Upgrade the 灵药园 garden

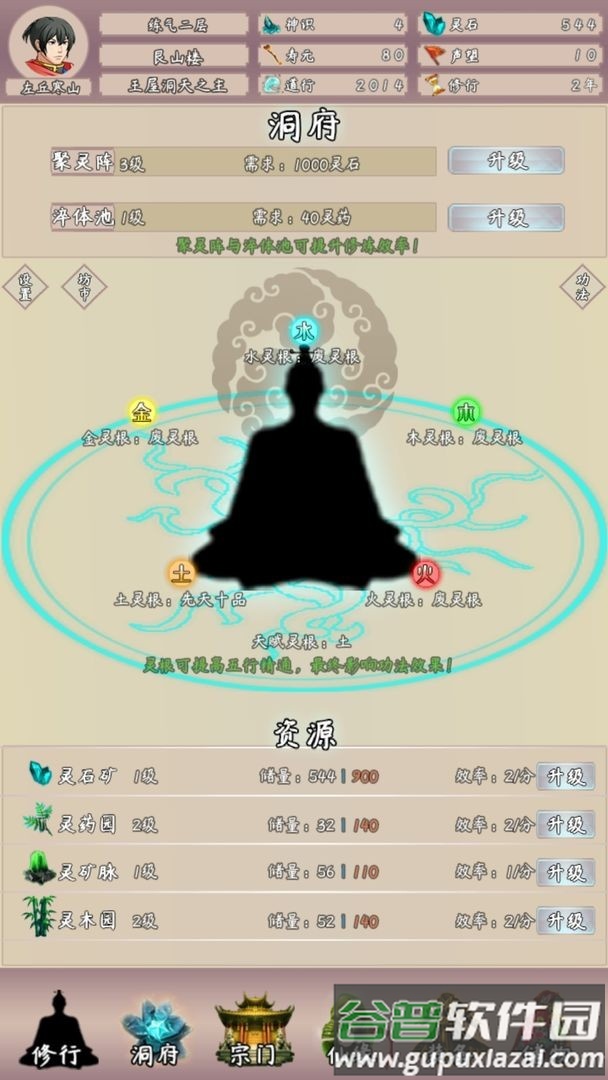point(565,824)
